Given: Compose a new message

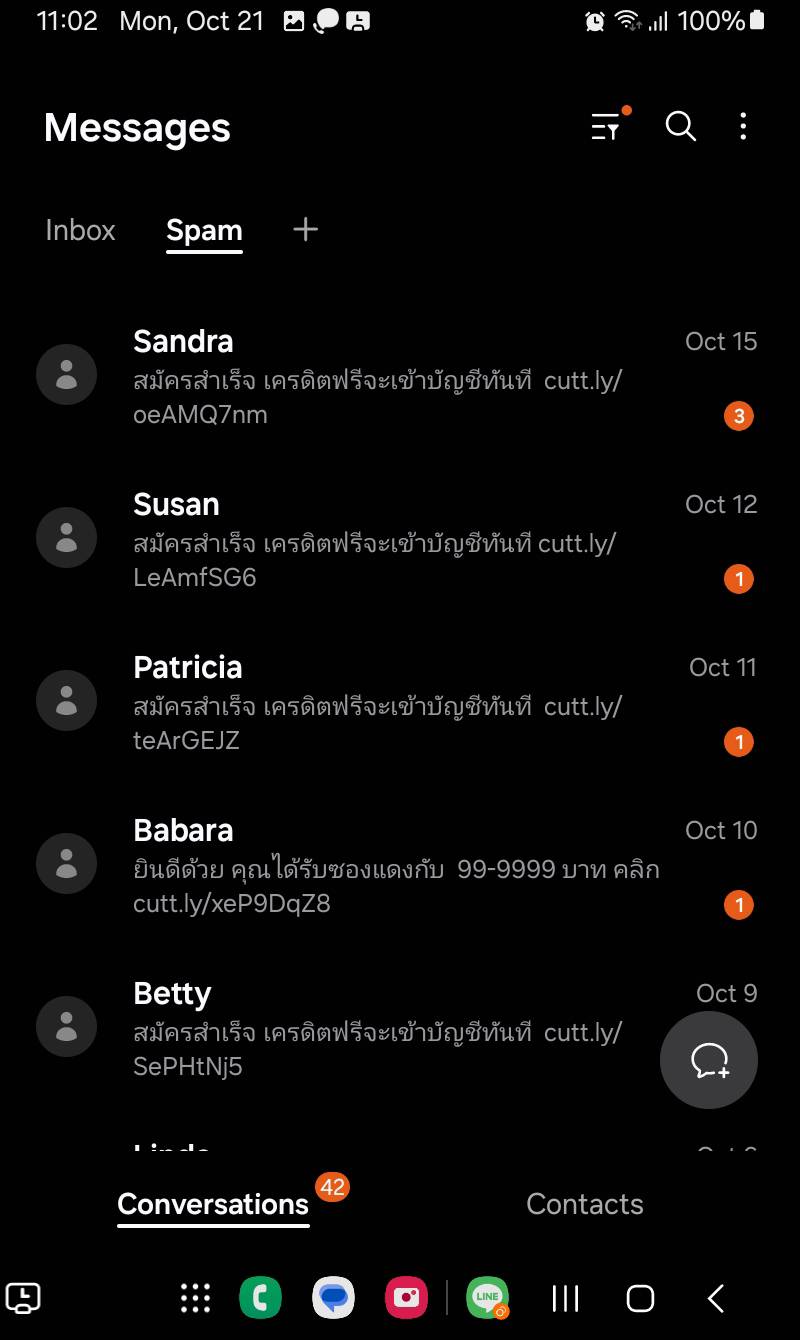Looking at the screenshot, I should (709, 1060).
